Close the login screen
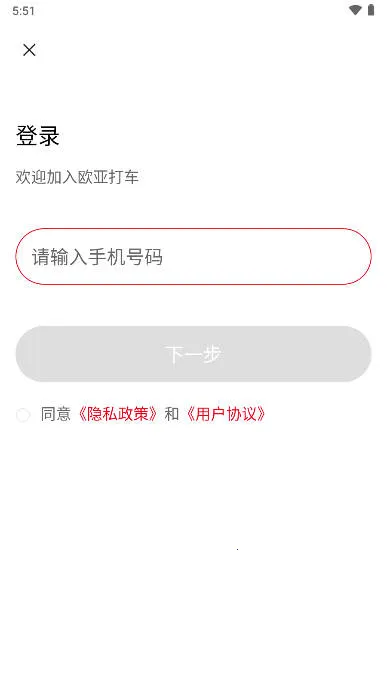Viewport: 387px width, 688px height. 29,50
